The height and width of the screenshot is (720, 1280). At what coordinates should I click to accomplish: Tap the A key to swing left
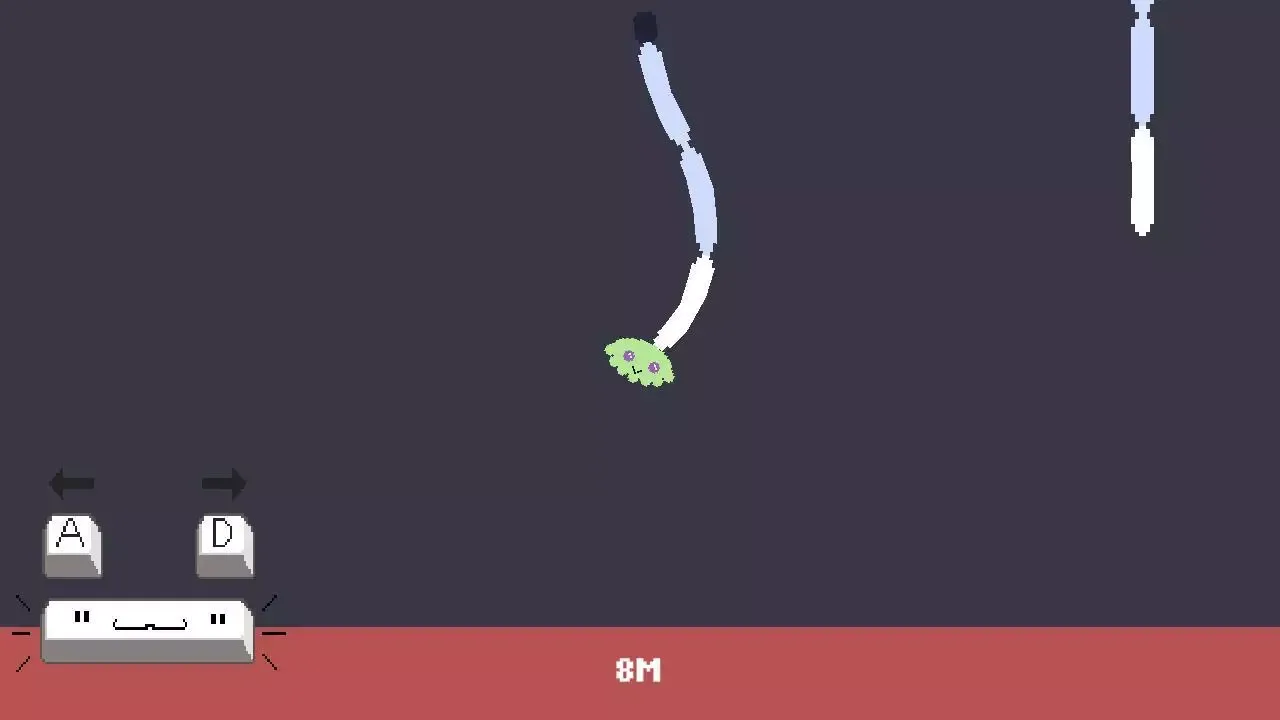coord(72,545)
